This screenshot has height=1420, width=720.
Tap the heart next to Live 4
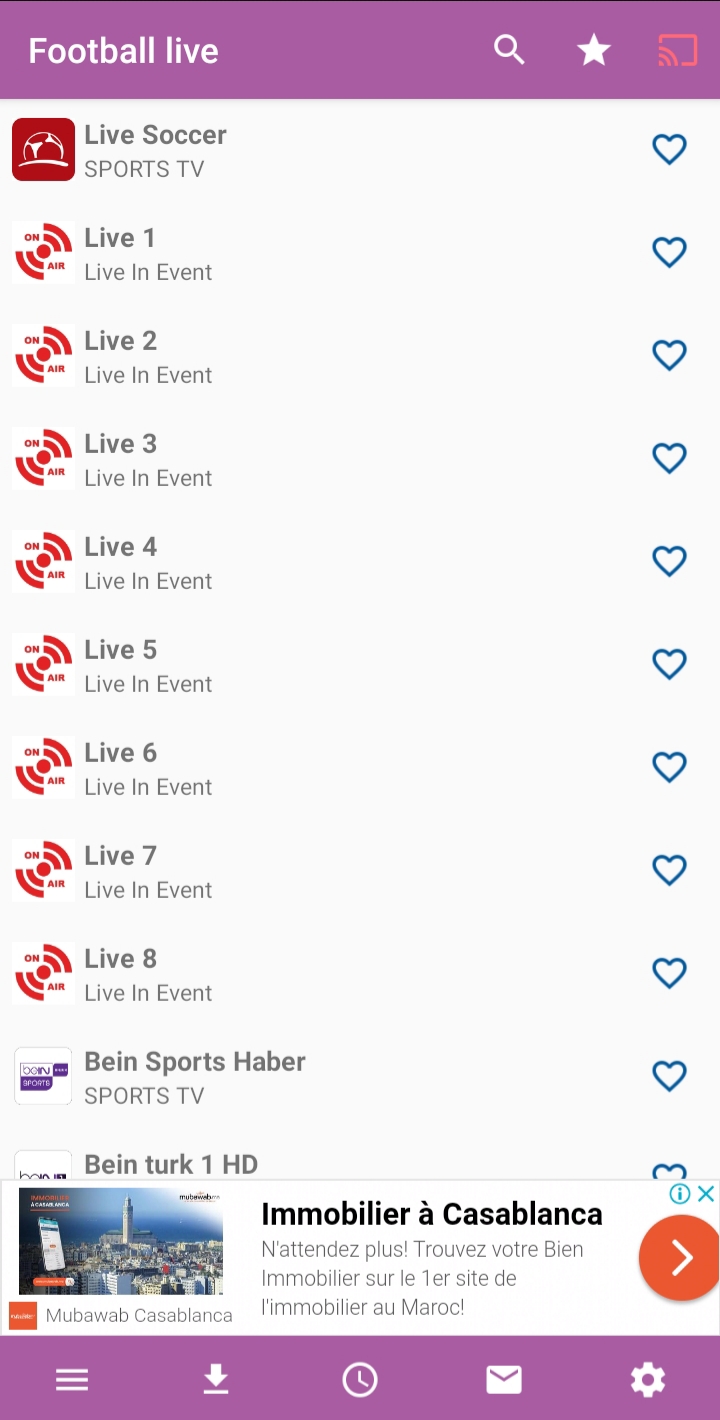point(669,562)
